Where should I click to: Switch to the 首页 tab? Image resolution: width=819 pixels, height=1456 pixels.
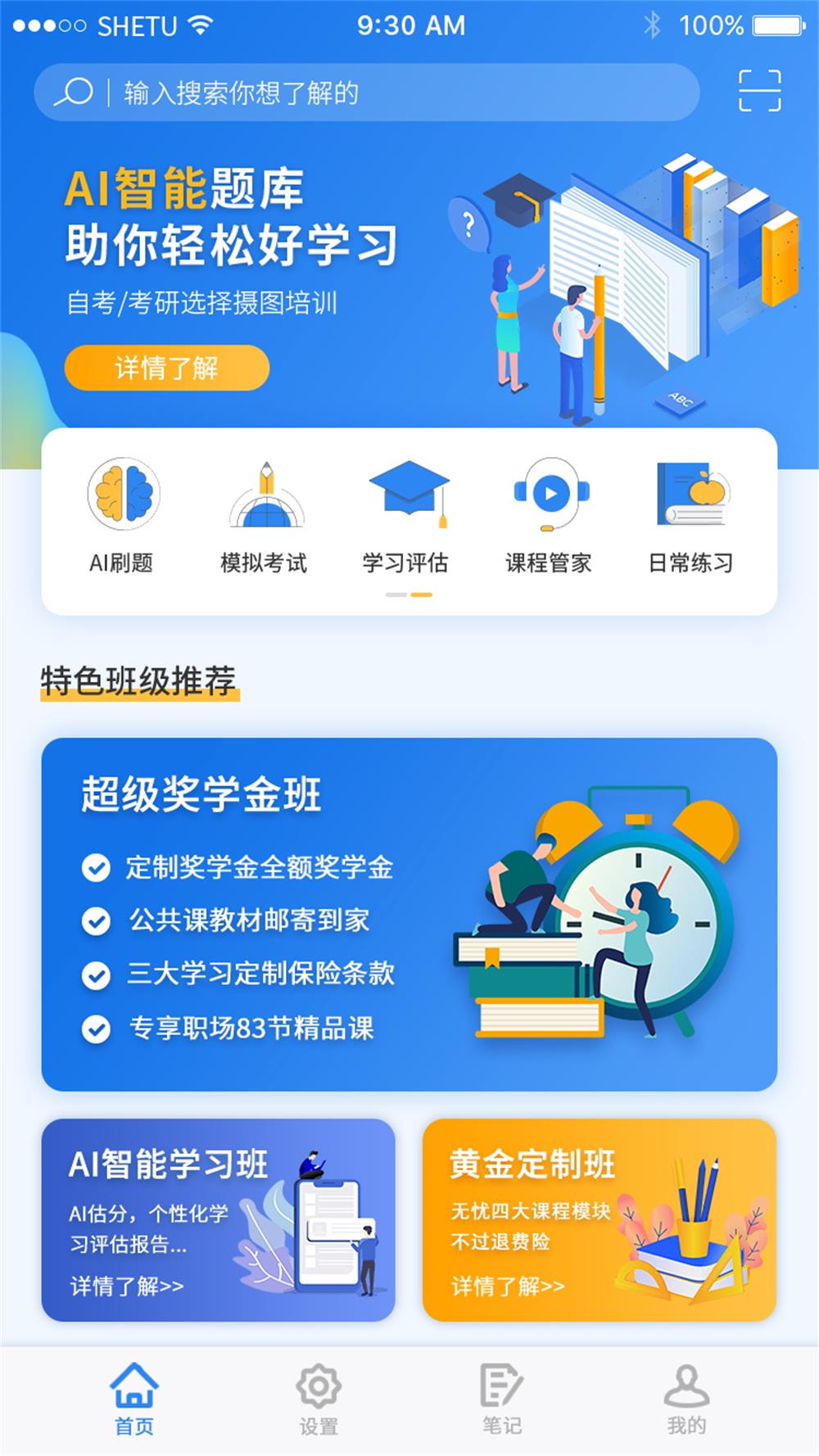click(134, 1399)
